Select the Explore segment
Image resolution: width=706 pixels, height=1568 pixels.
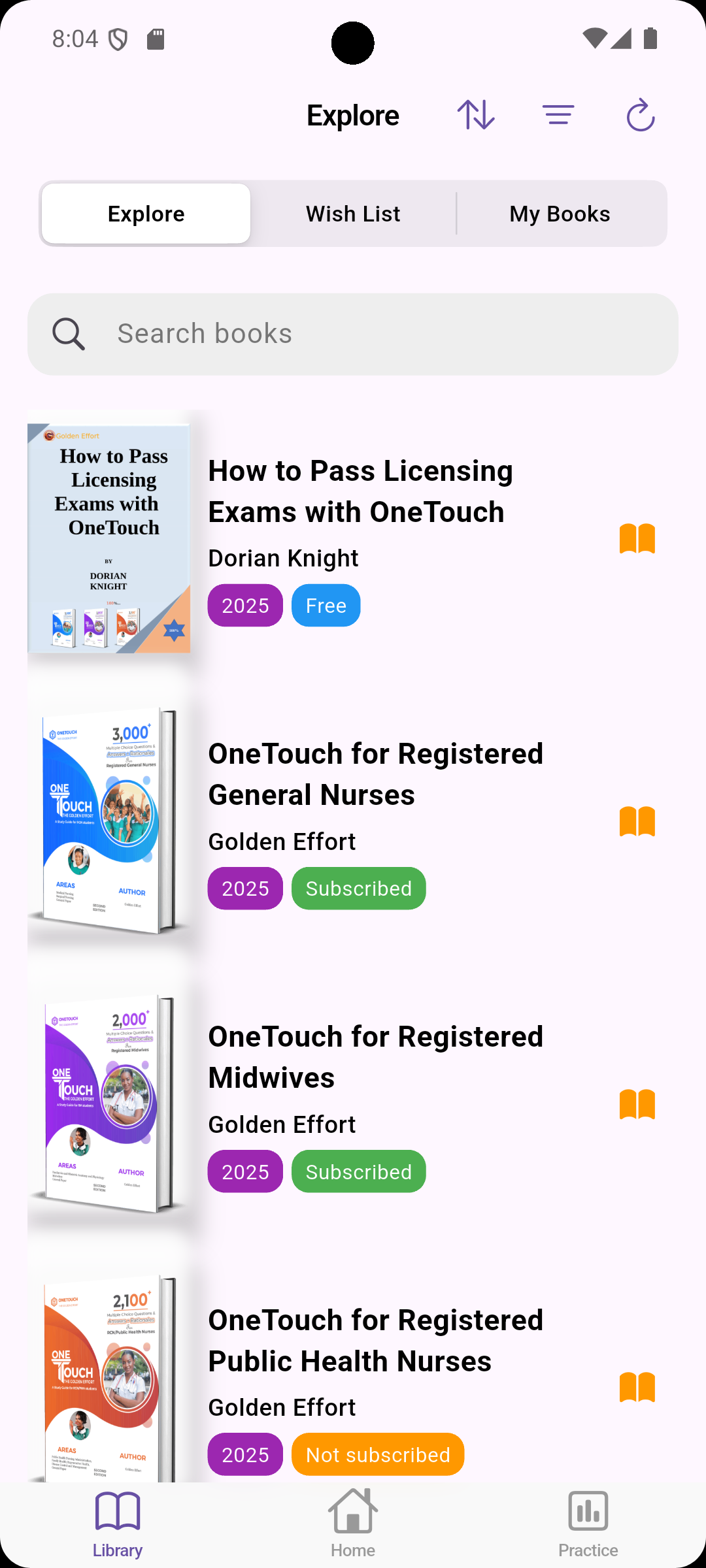(x=146, y=214)
